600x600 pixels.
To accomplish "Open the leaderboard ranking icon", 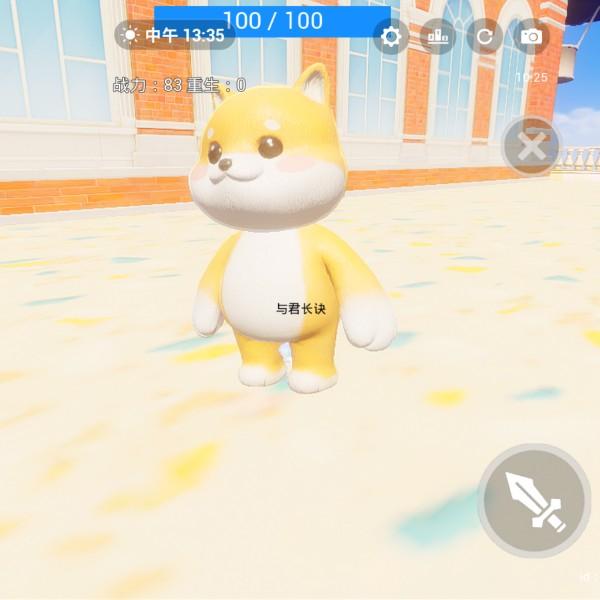I will point(438,37).
